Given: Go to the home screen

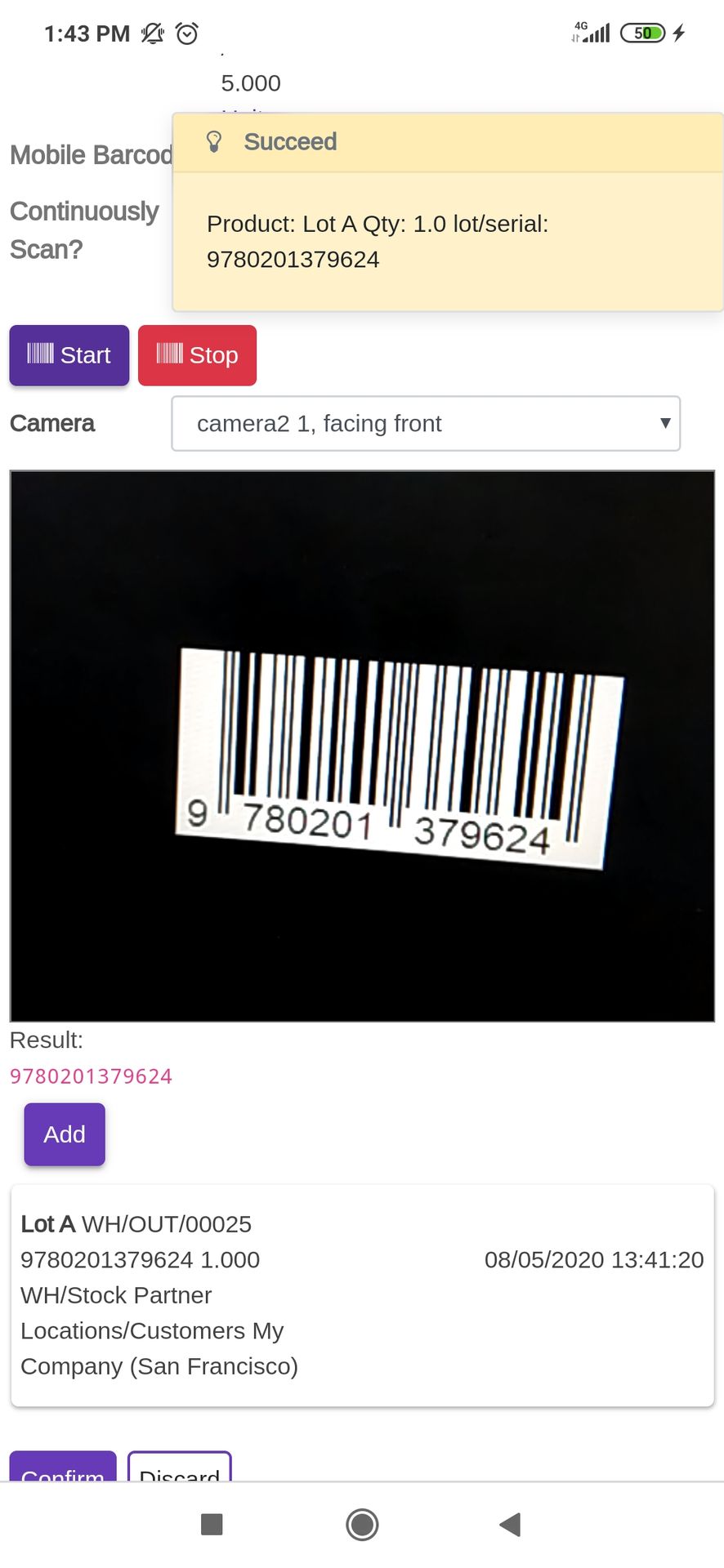Looking at the screenshot, I should 362,1524.
